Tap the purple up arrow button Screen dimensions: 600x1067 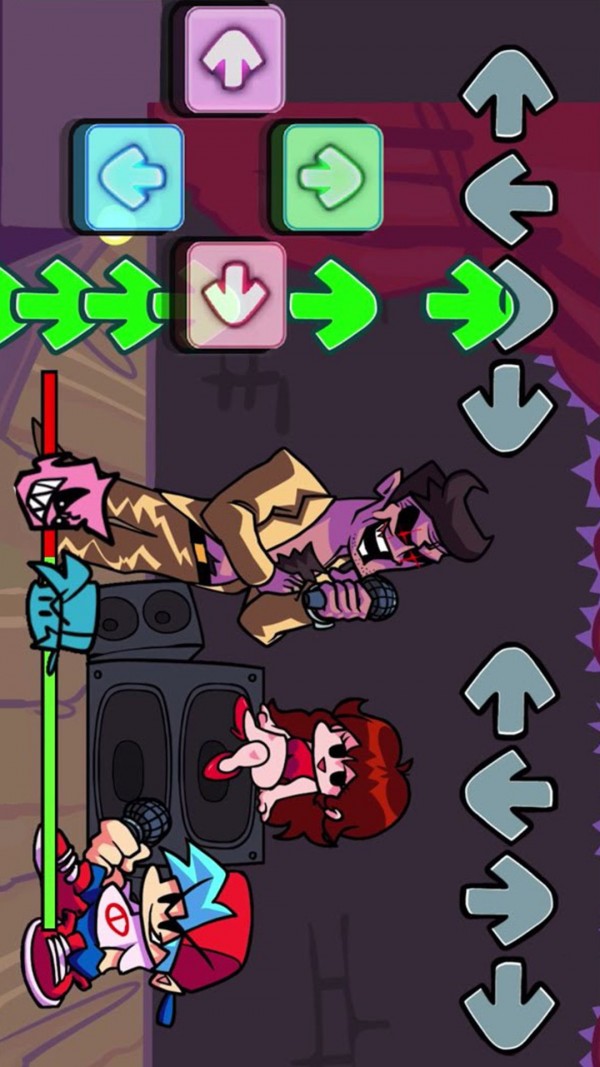pyautogui.click(x=234, y=59)
